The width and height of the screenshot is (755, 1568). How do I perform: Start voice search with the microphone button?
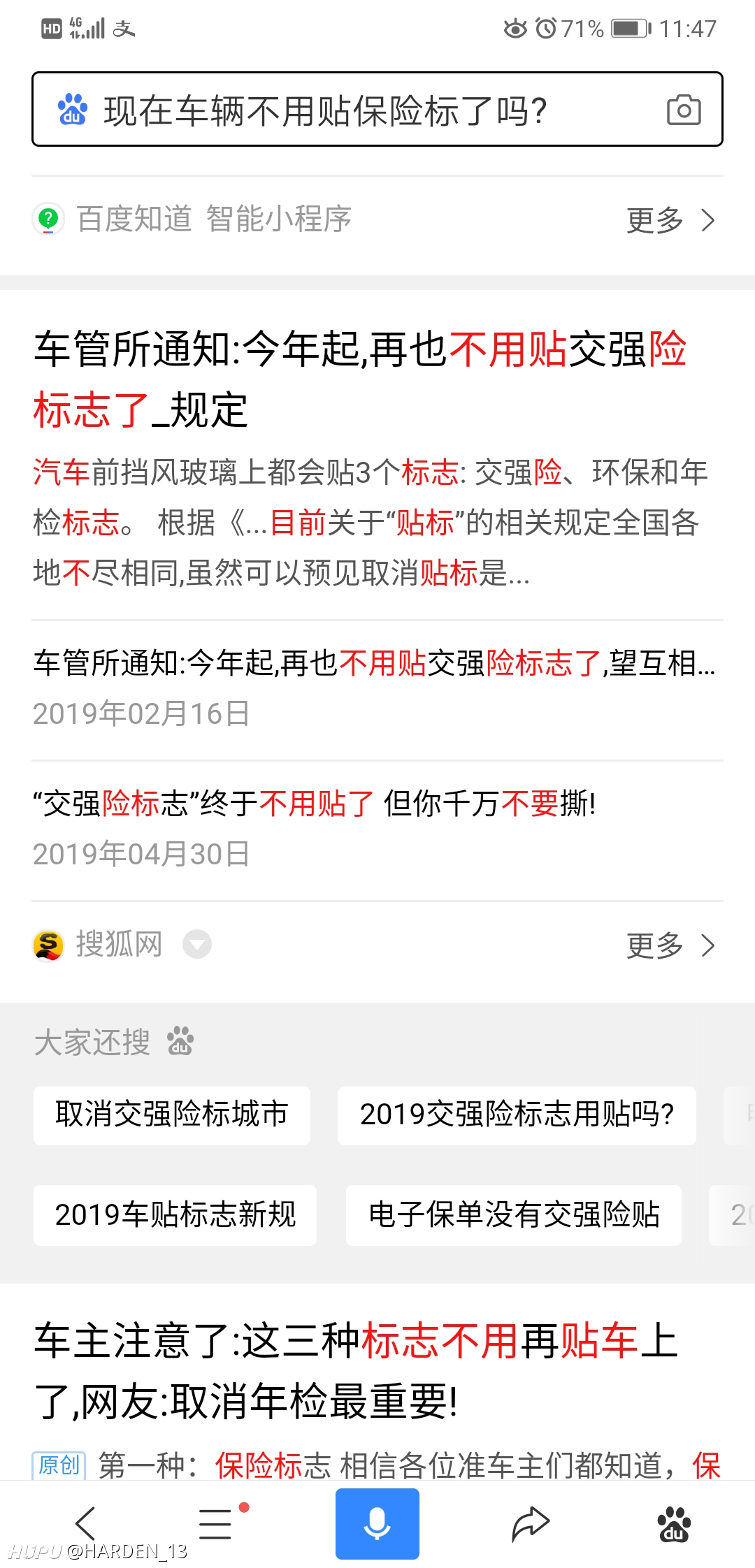tap(377, 1524)
